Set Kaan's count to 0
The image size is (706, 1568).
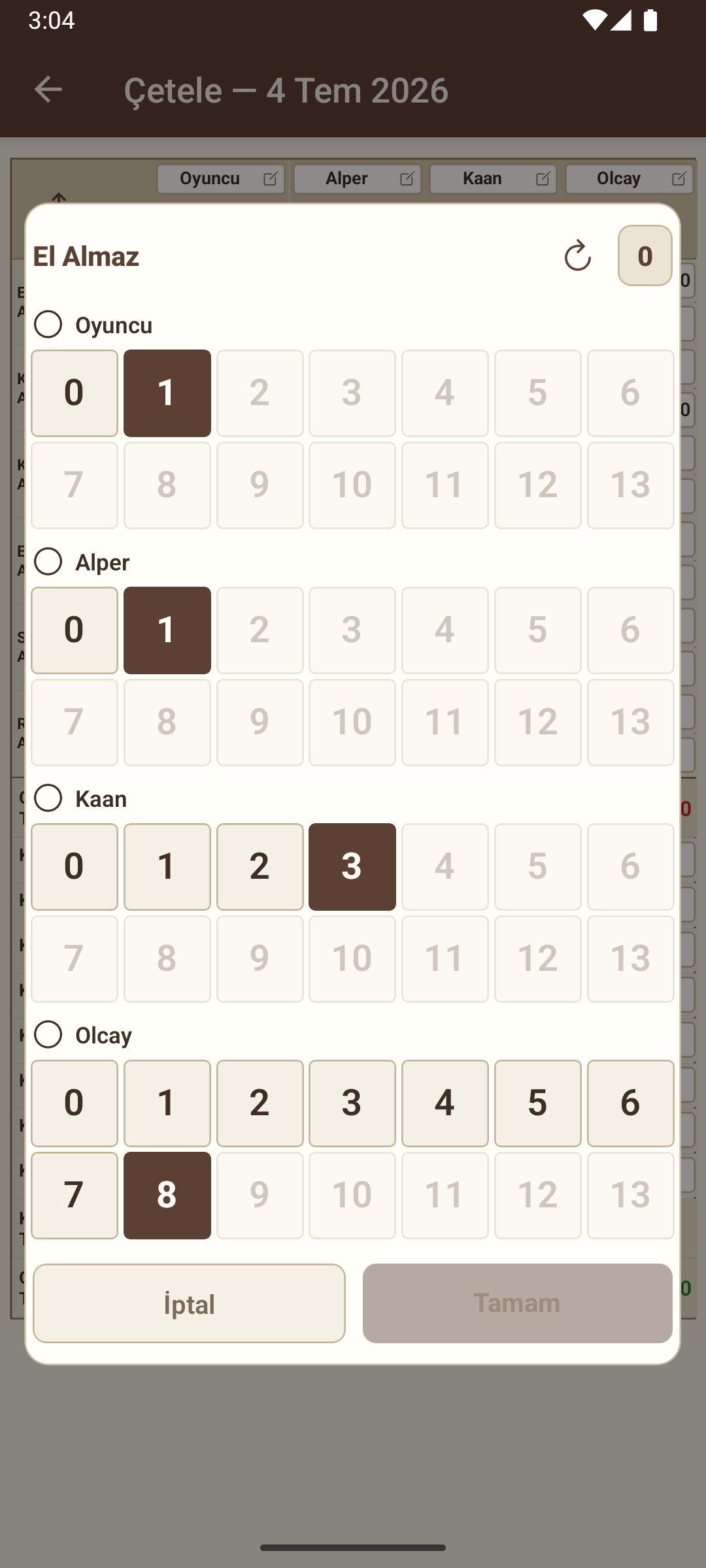pyautogui.click(x=75, y=867)
